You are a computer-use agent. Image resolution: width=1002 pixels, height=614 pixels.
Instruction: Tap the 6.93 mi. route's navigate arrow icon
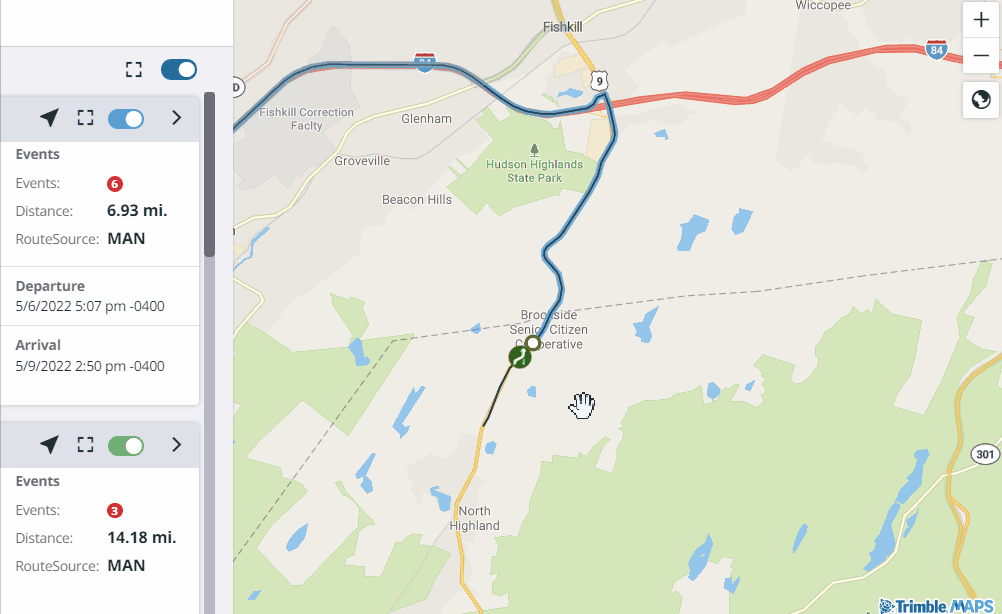click(x=49, y=118)
